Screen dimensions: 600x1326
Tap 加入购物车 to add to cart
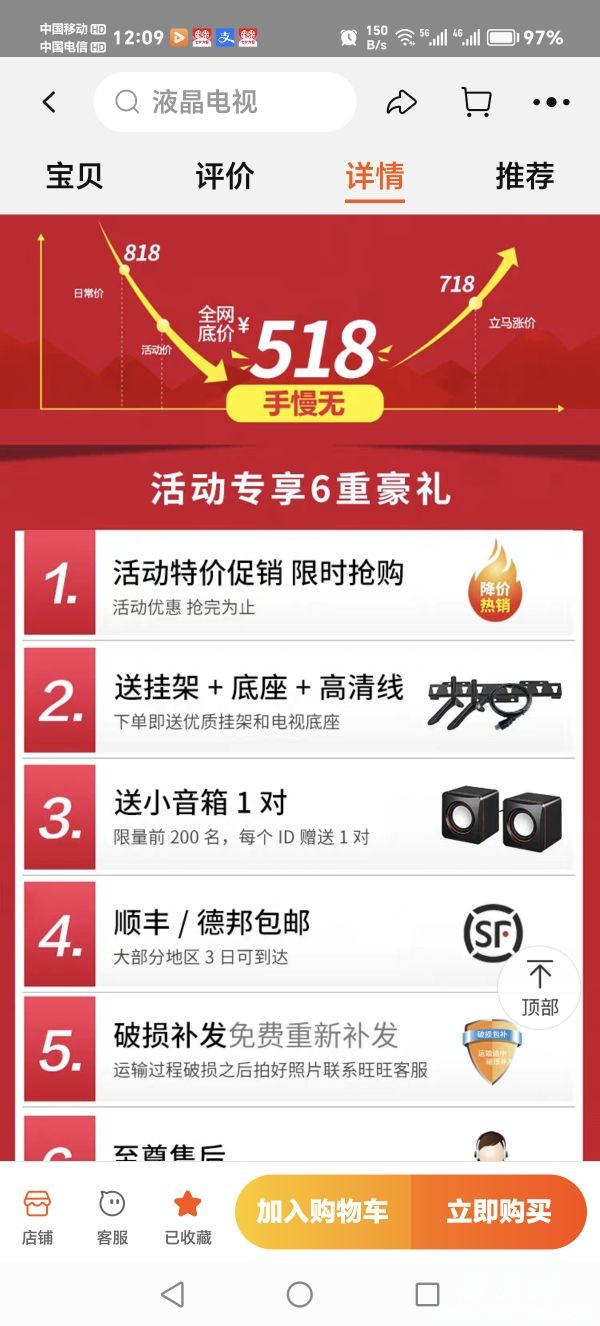(322, 1212)
